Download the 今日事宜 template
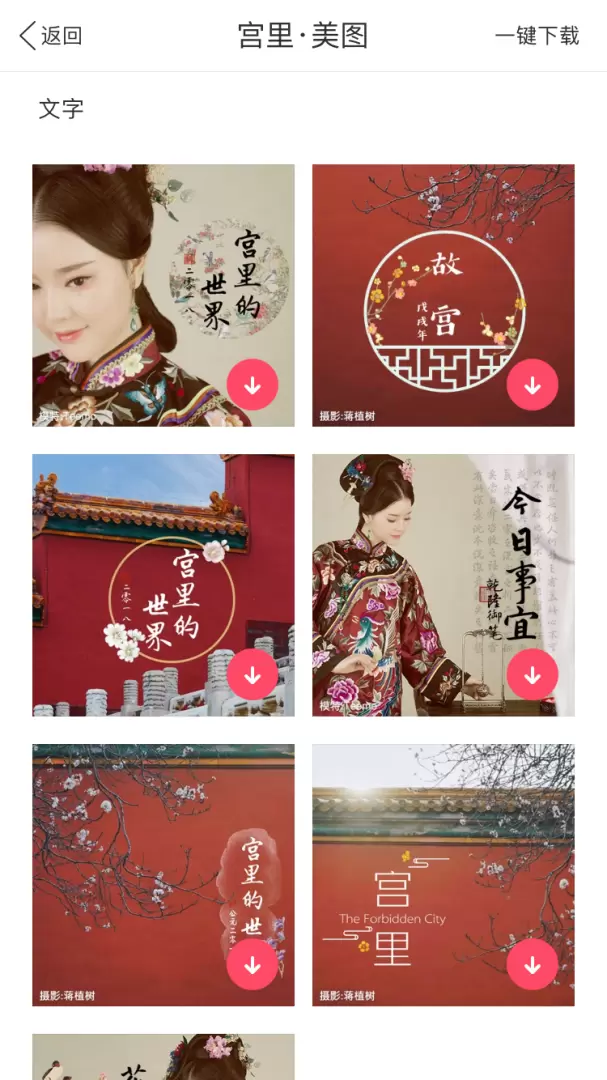Screen dimensions: 607x1080 (532, 675)
